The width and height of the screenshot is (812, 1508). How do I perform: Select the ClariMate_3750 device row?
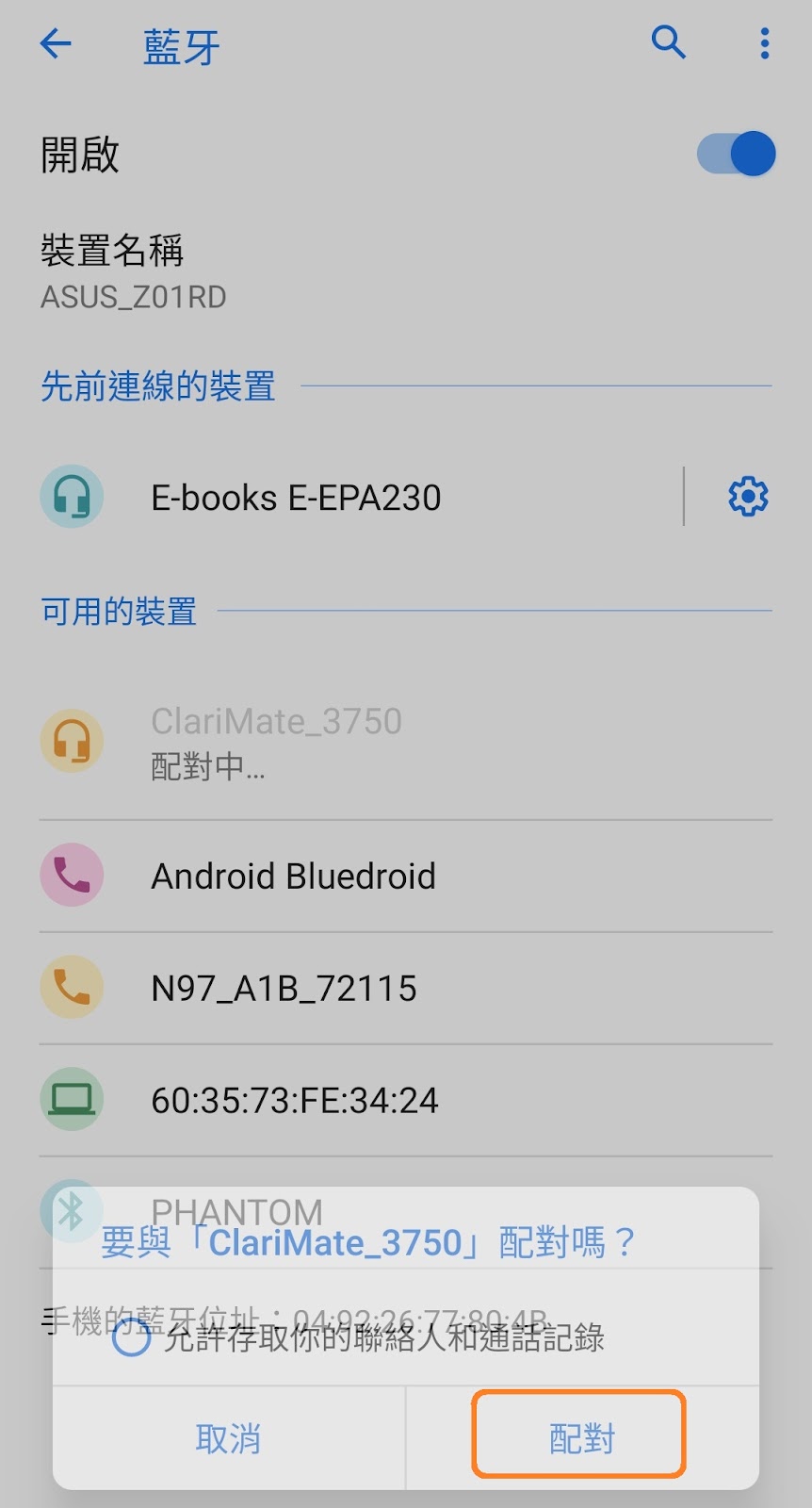pos(405,743)
